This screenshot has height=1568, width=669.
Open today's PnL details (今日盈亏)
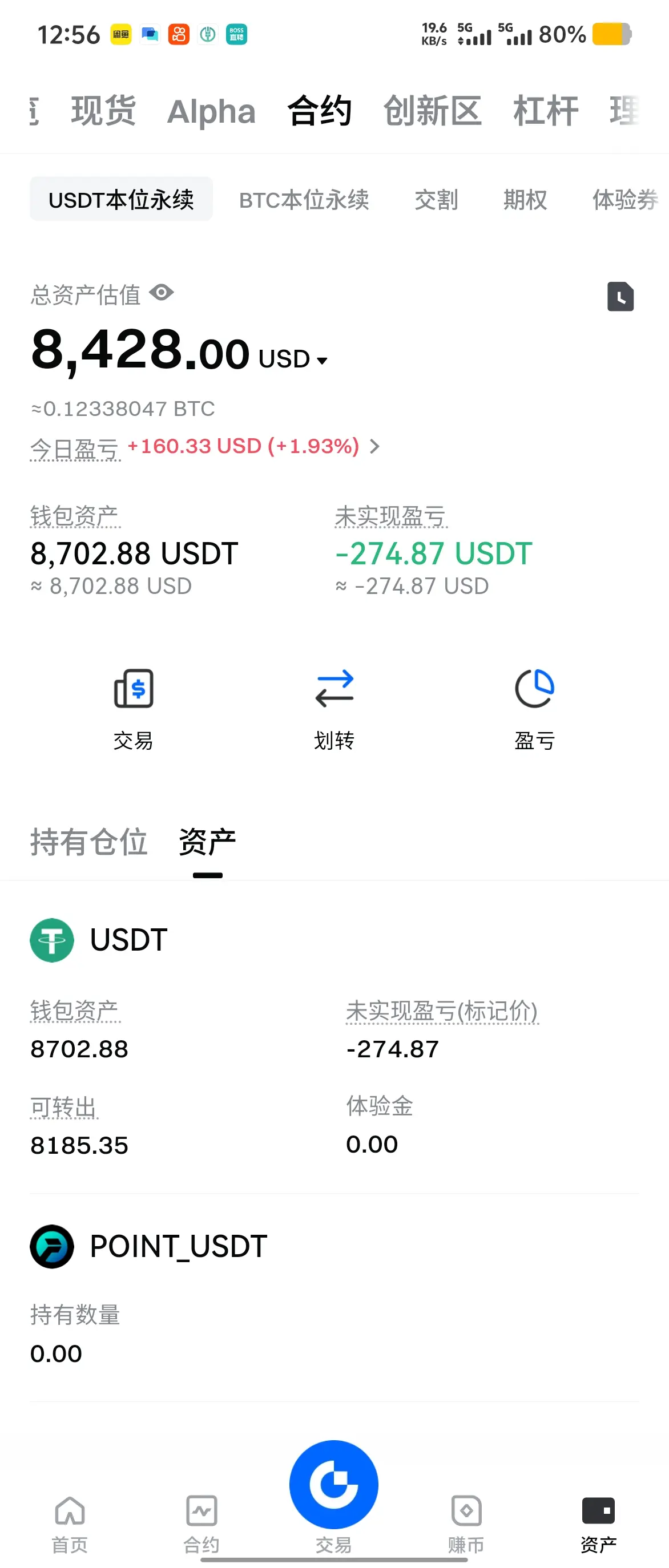pyautogui.click(x=375, y=447)
